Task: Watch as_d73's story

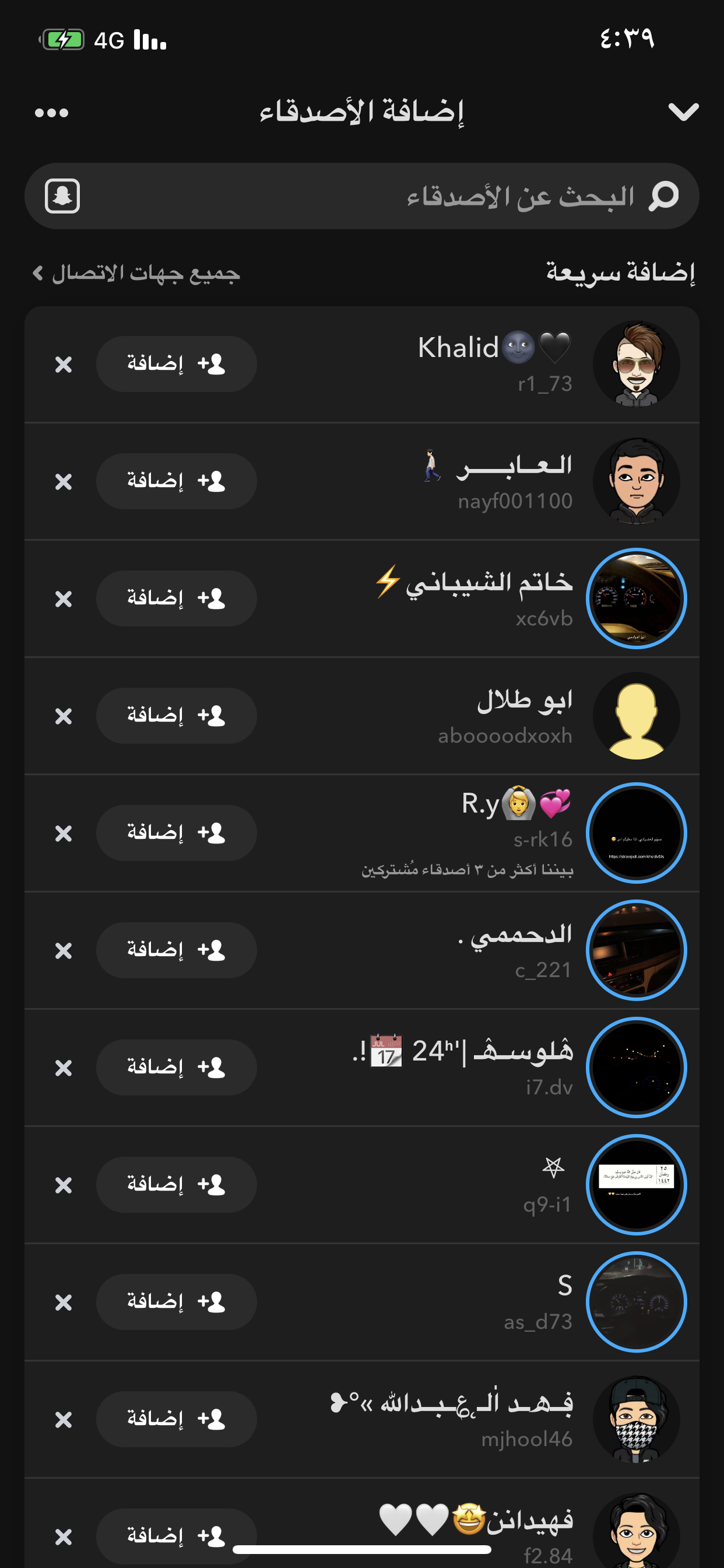Action: click(636, 1302)
